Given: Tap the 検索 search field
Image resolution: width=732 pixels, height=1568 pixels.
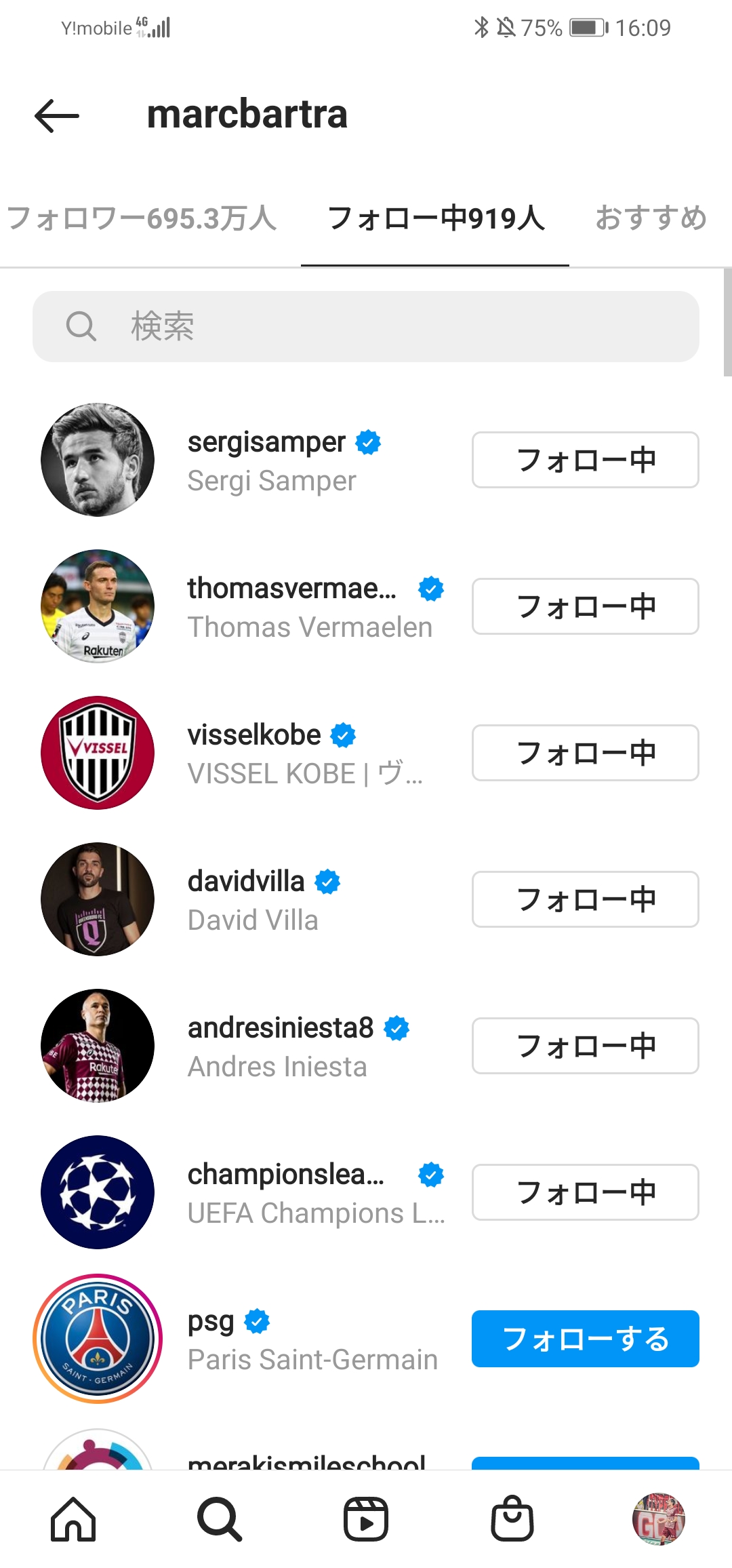Looking at the screenshot, I should pos(366,326).
